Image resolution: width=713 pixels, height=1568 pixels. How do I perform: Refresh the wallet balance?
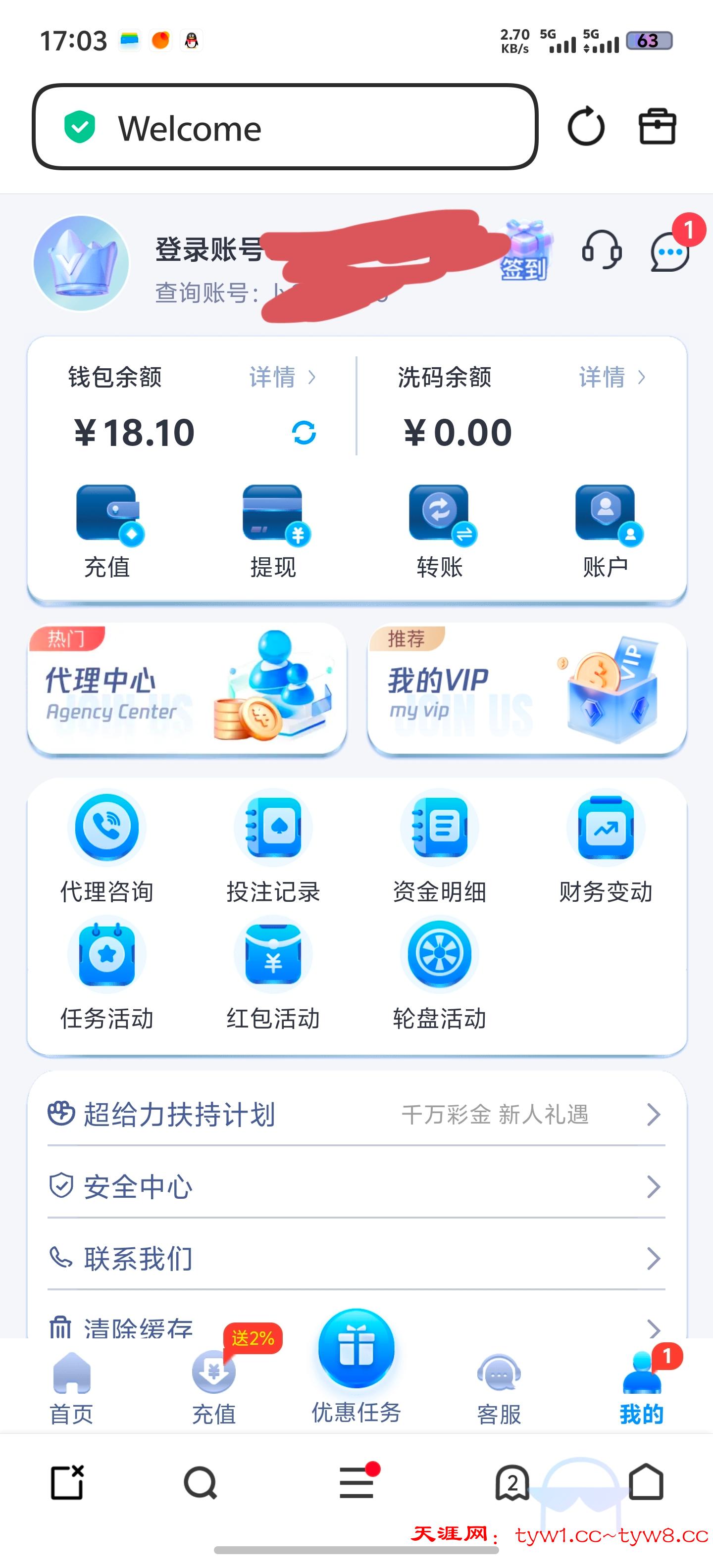[x=304, y=433]
